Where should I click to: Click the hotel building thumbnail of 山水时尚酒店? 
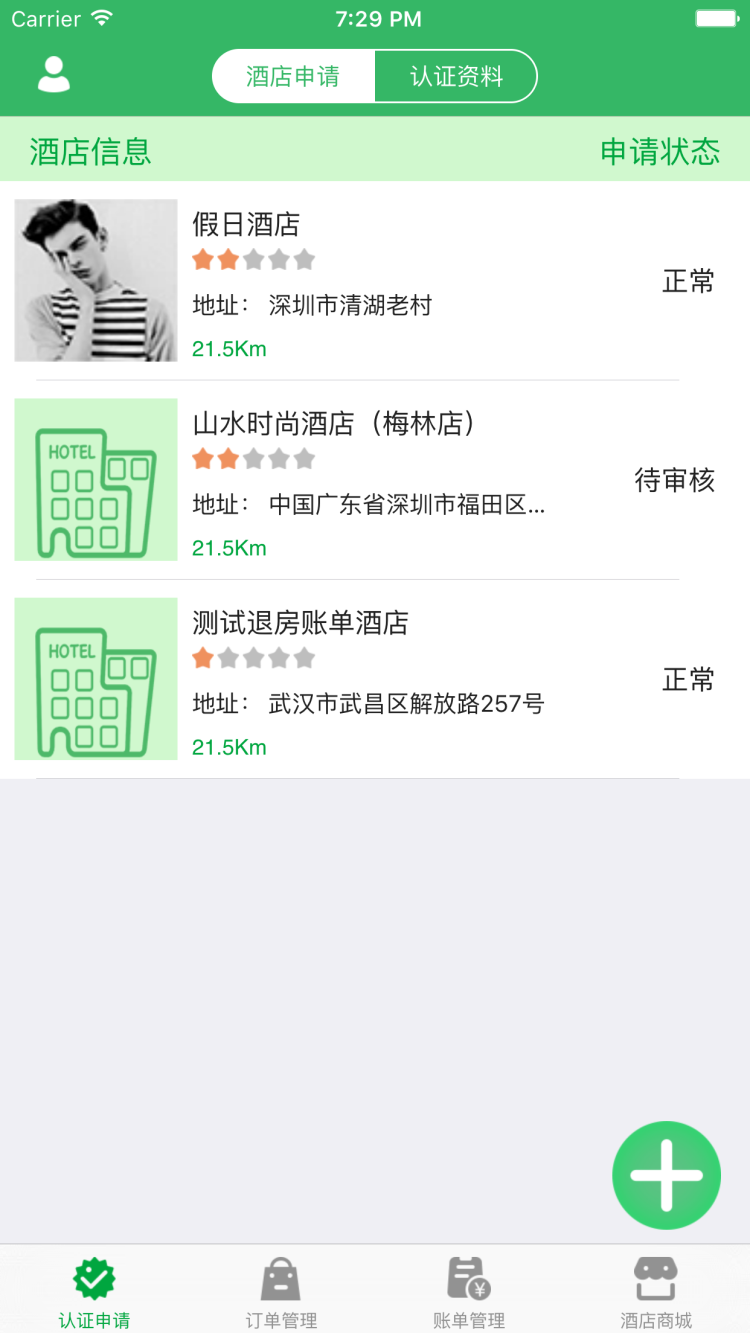95,480
